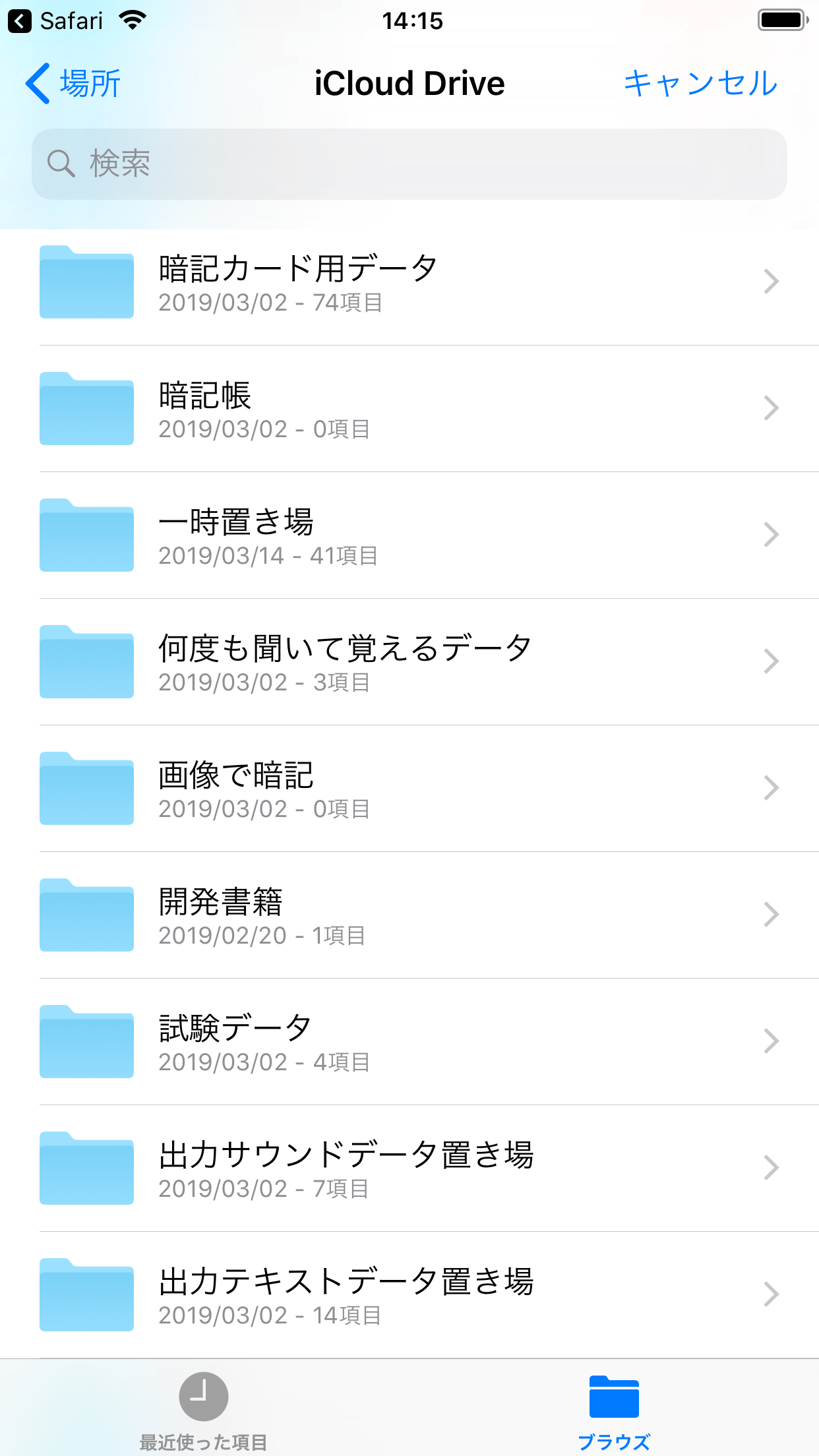Return to Safari via status bar breadcrumb
Viewport: 819px width, 1456px height.
coord(56,21)
